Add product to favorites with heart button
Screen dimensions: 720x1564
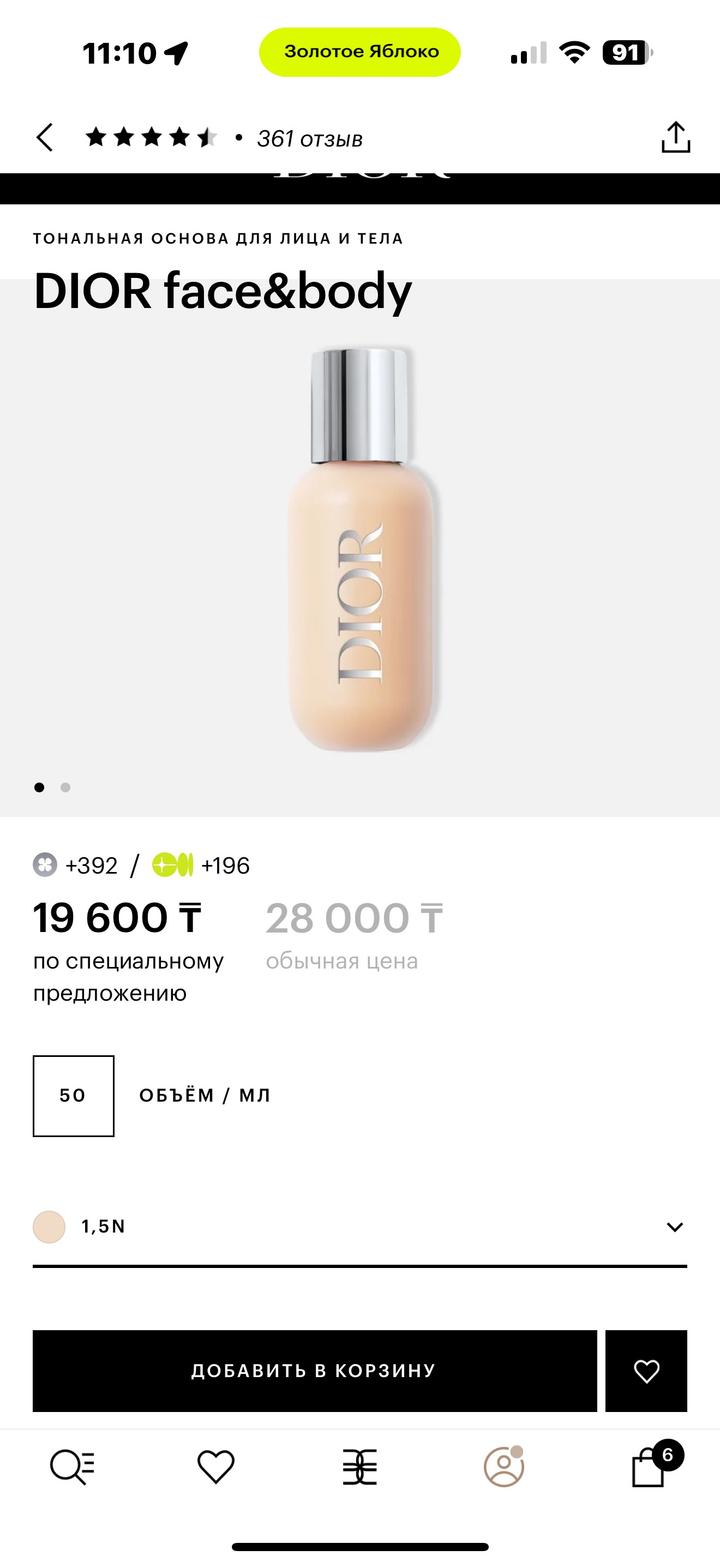[x=646, y=1371]
